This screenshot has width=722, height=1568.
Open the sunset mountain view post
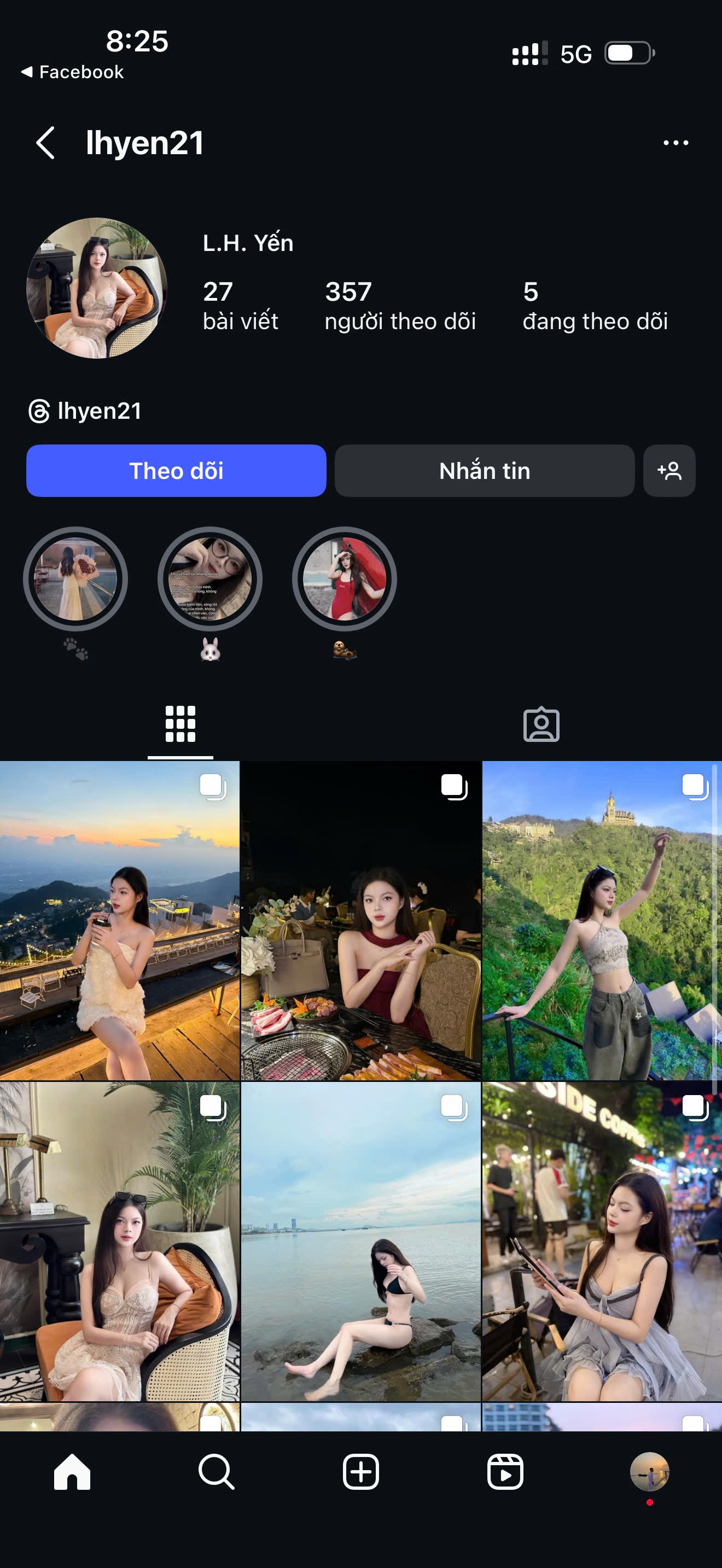[119, 920]
